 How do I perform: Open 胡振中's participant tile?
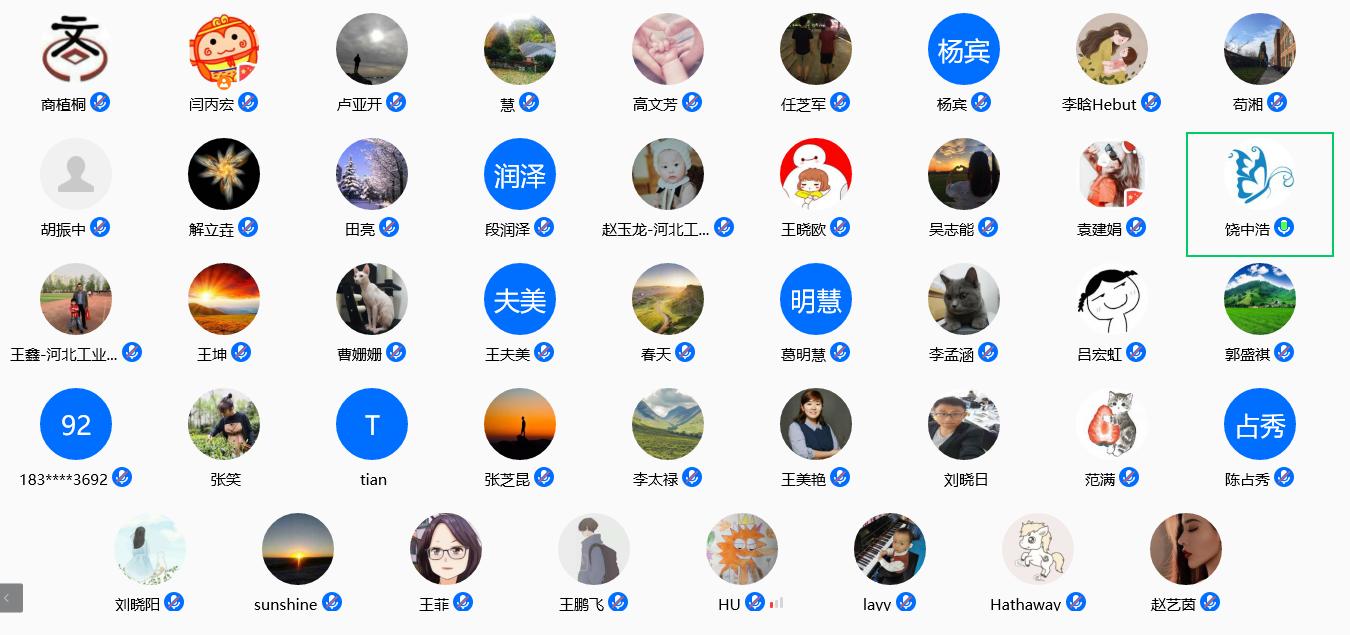coord(76,175)
